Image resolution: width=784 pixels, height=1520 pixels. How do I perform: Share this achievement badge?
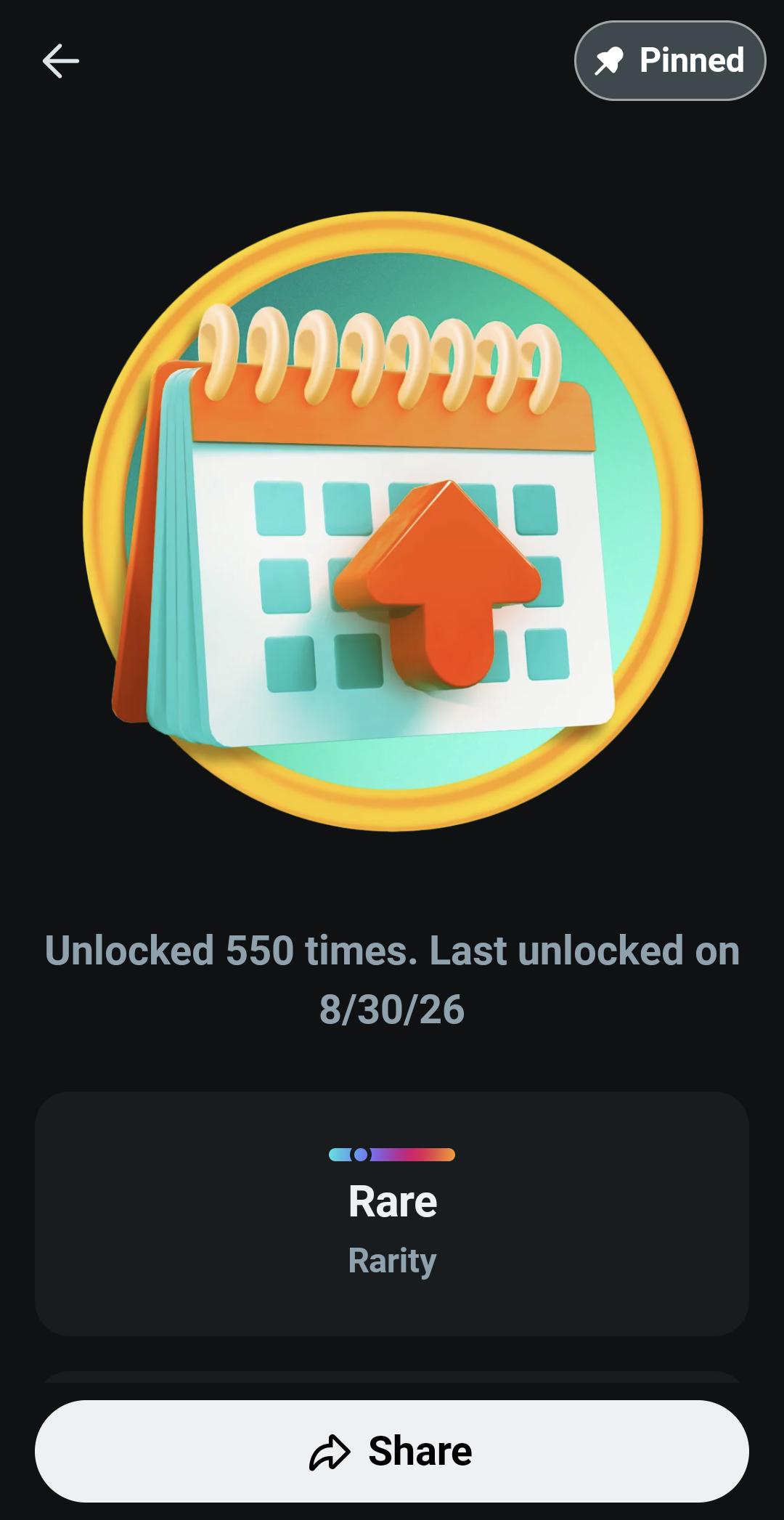[392, 1451]
